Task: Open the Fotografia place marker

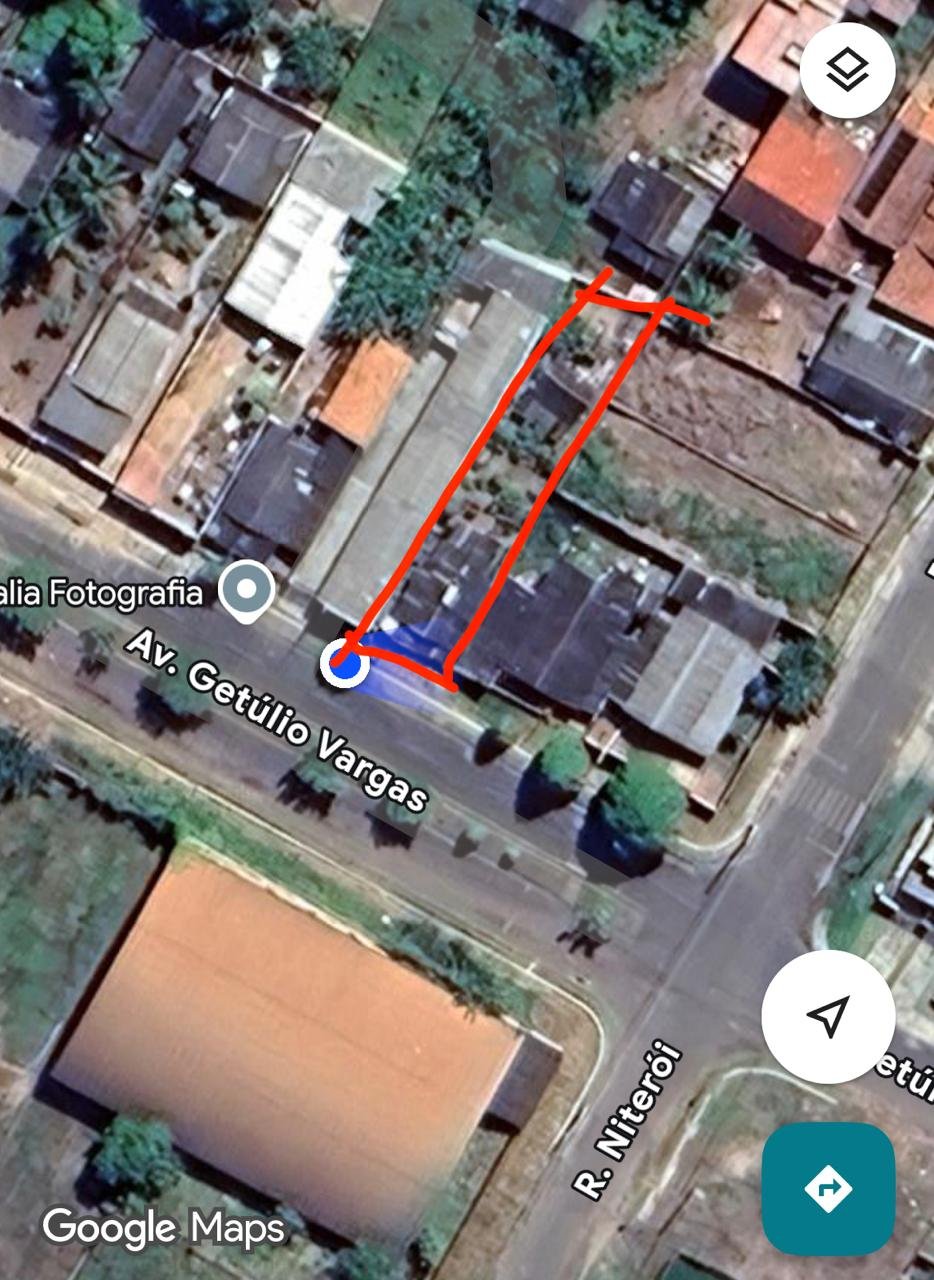Action: click(247, 588)
